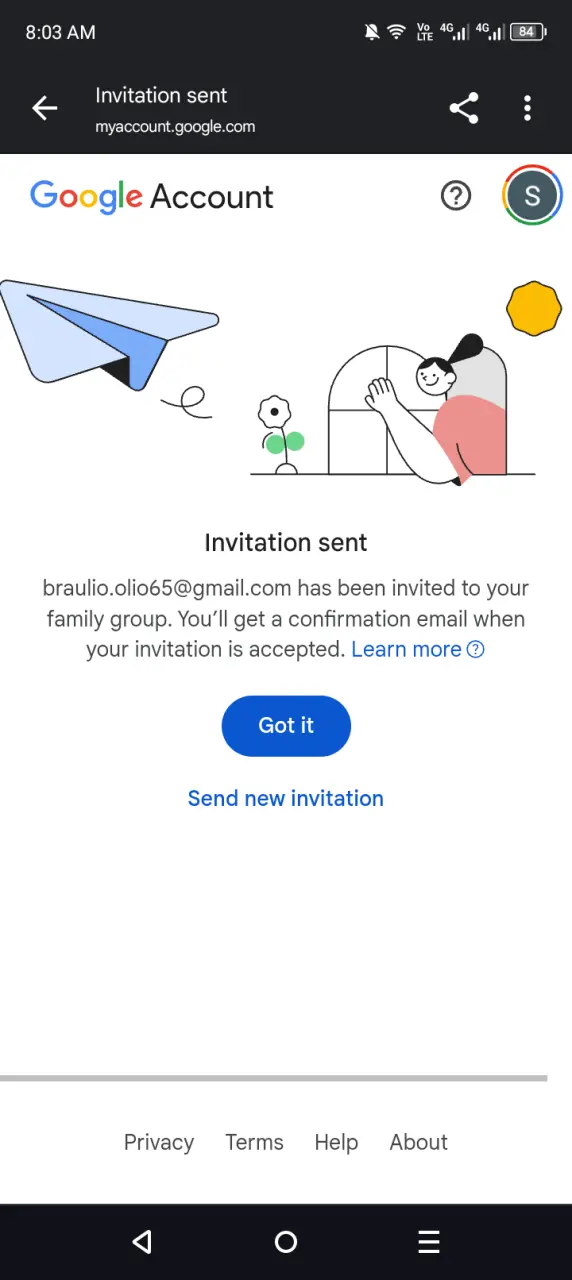Tap the system home button
The image size is (572, 1280).
[x=286, y=1242]
